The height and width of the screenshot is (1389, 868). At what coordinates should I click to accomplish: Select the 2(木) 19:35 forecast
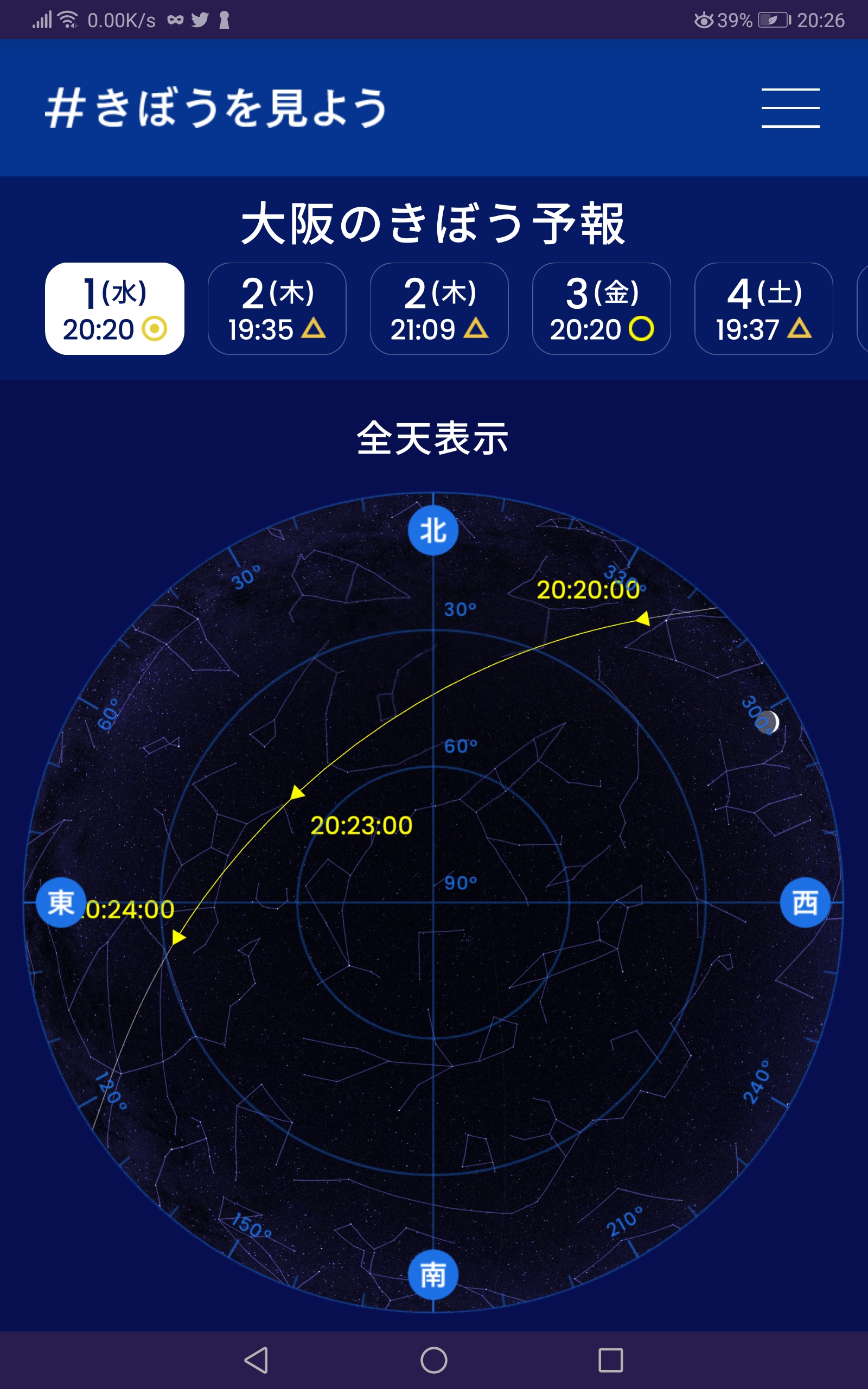tap(277, 309)
